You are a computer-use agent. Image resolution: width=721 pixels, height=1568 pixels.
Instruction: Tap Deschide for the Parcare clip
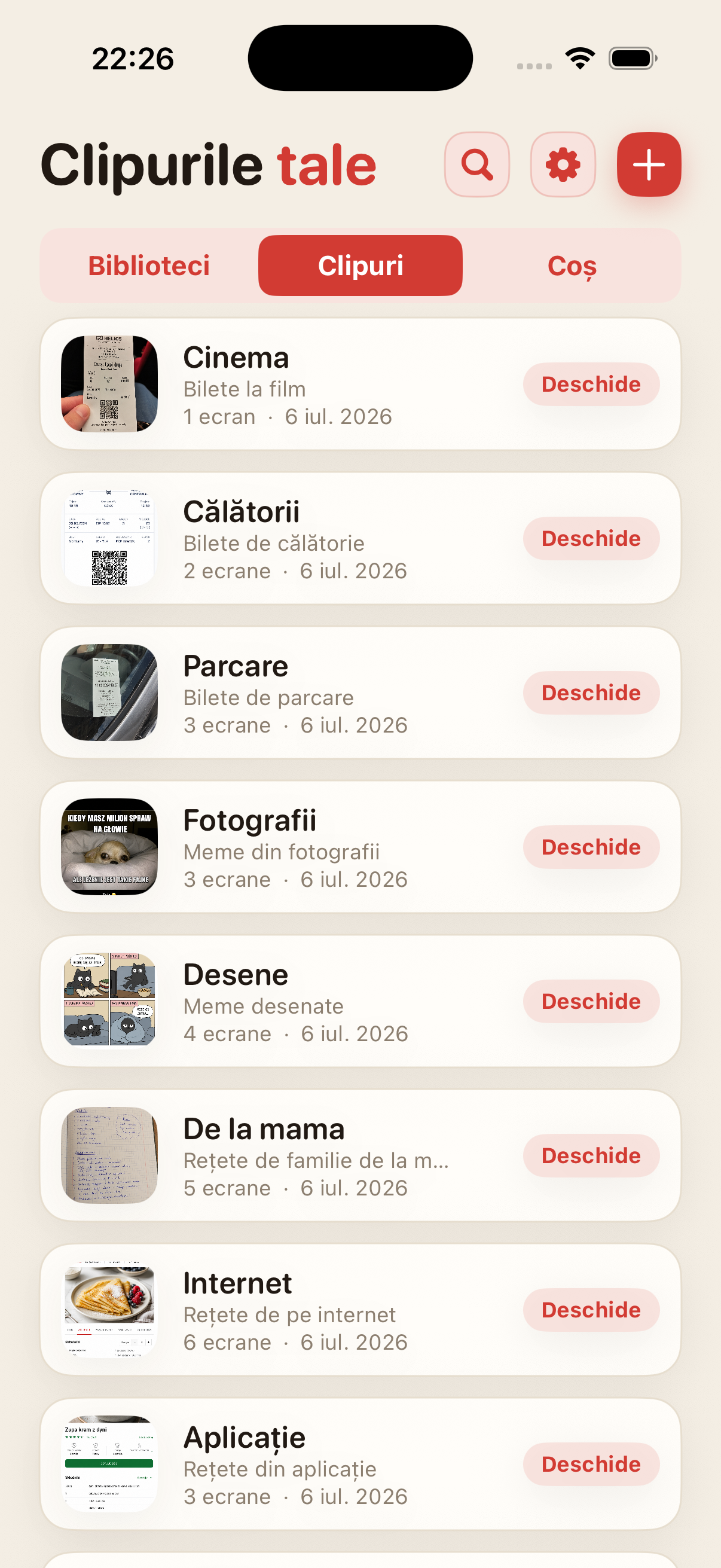pos(591,693)
